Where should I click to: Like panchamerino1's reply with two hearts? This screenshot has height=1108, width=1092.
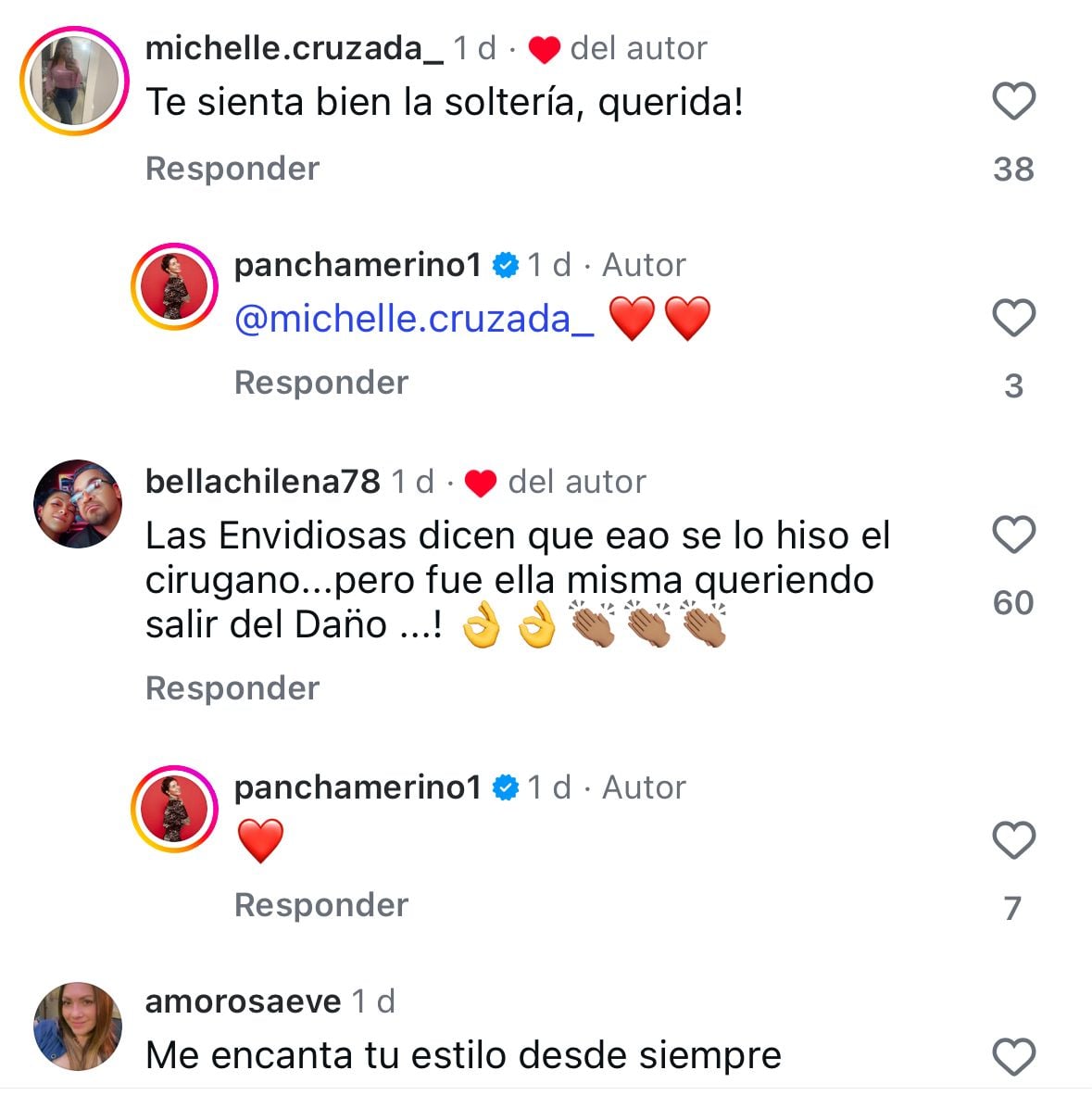1013,319
